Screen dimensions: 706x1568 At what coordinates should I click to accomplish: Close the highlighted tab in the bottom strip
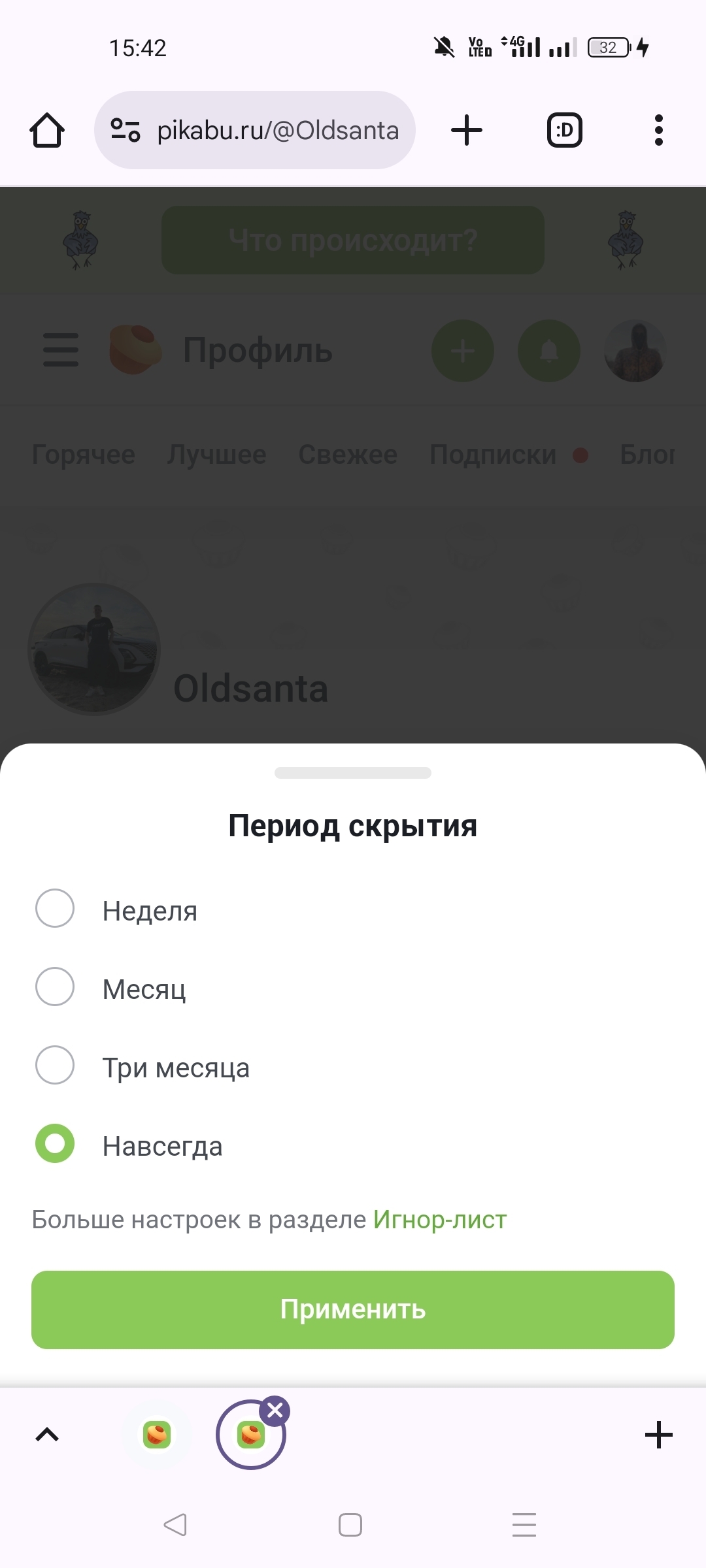[x=275, y=1411]
